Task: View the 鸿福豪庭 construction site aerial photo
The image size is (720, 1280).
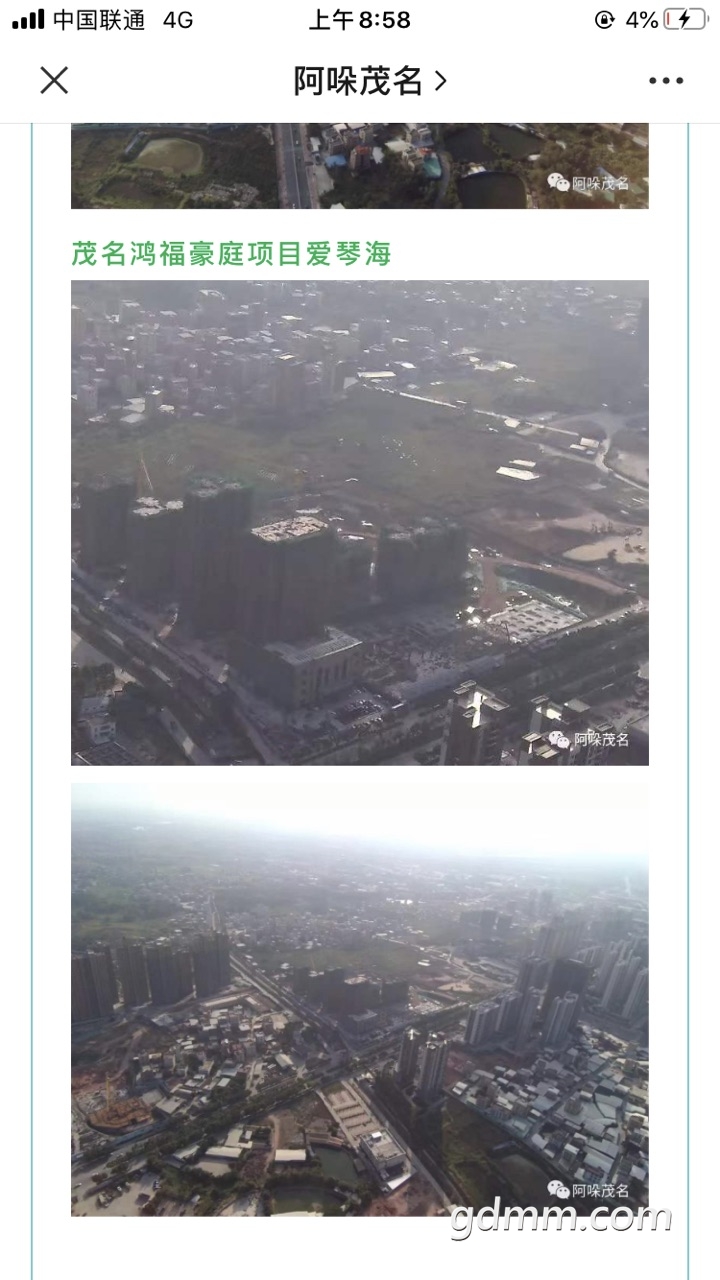Action: coord(359,522)
